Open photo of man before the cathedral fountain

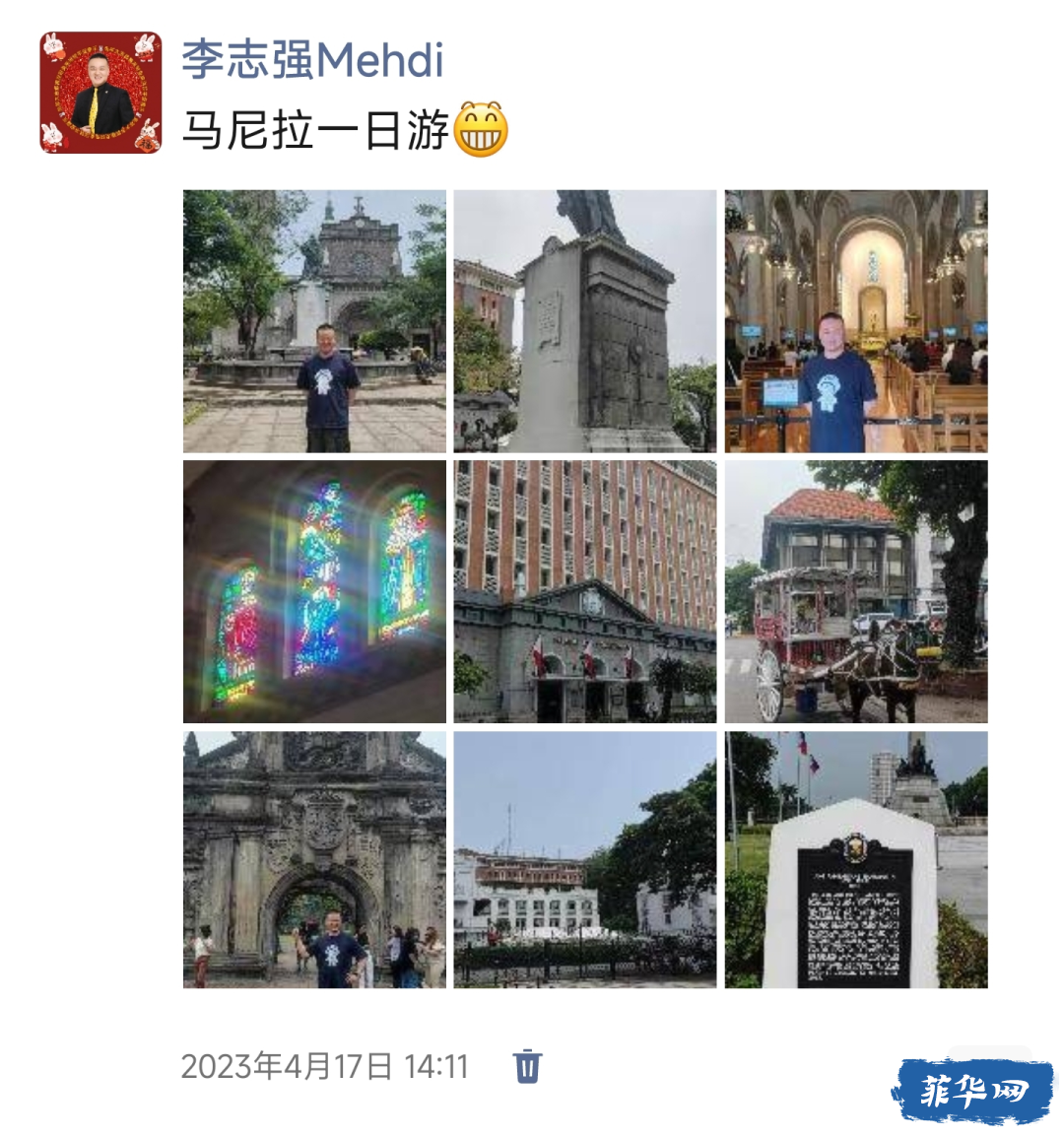(314, 321)
